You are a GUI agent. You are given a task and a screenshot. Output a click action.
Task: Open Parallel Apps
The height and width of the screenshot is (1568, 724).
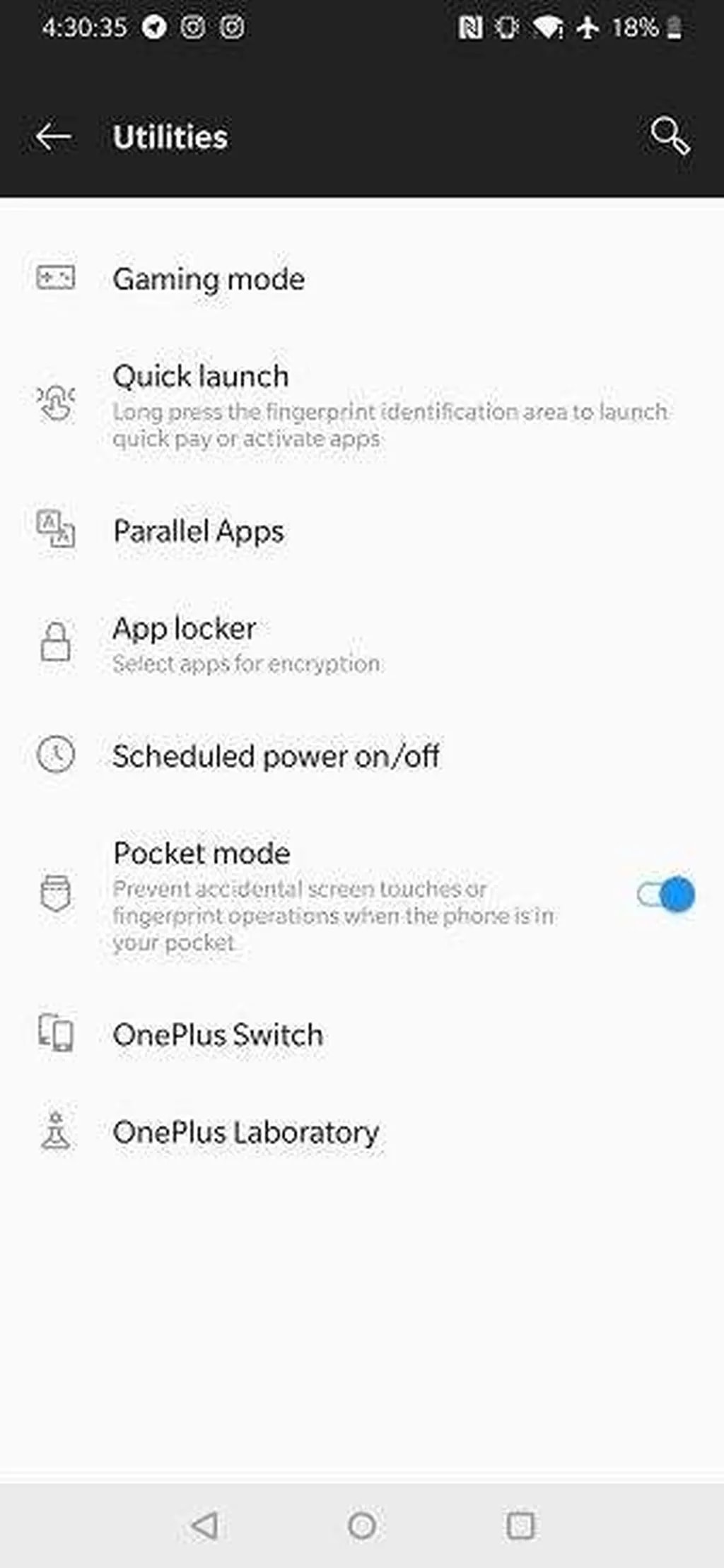tap(199, 531)
